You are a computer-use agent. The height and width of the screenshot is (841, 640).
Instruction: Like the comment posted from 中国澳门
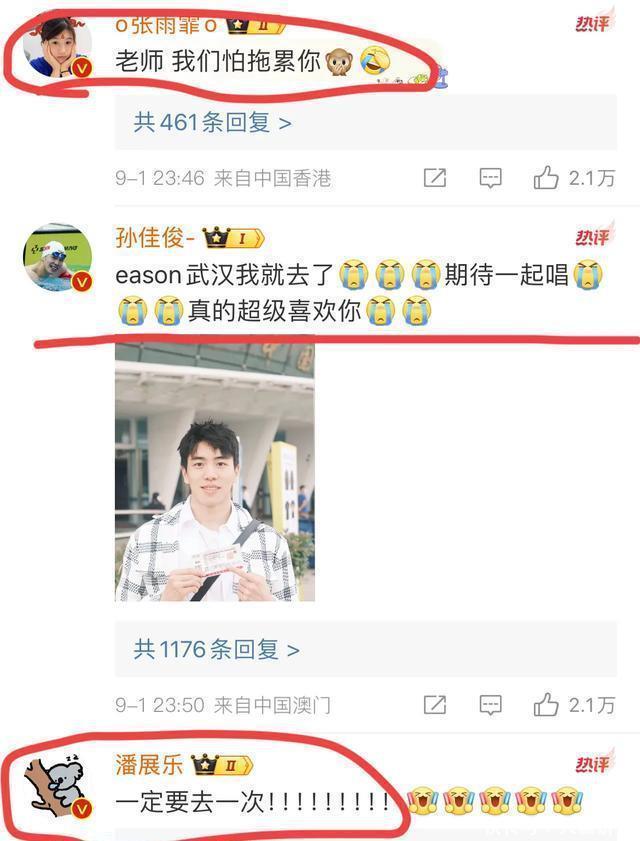coord(546,705)
